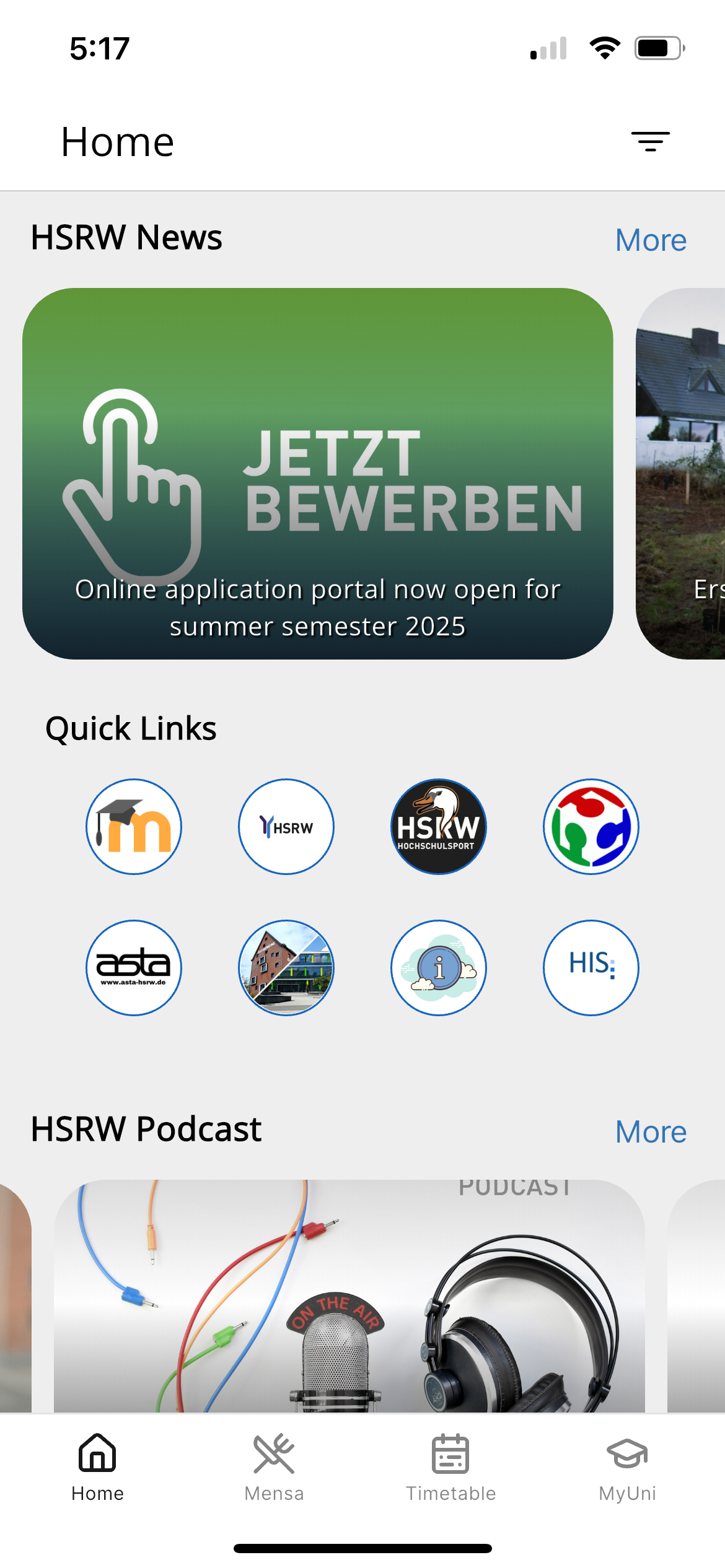Tap the clock time in the status bar
This screenshot has width=725, height=1568.
pyautogui.click(x=96, y=48)
